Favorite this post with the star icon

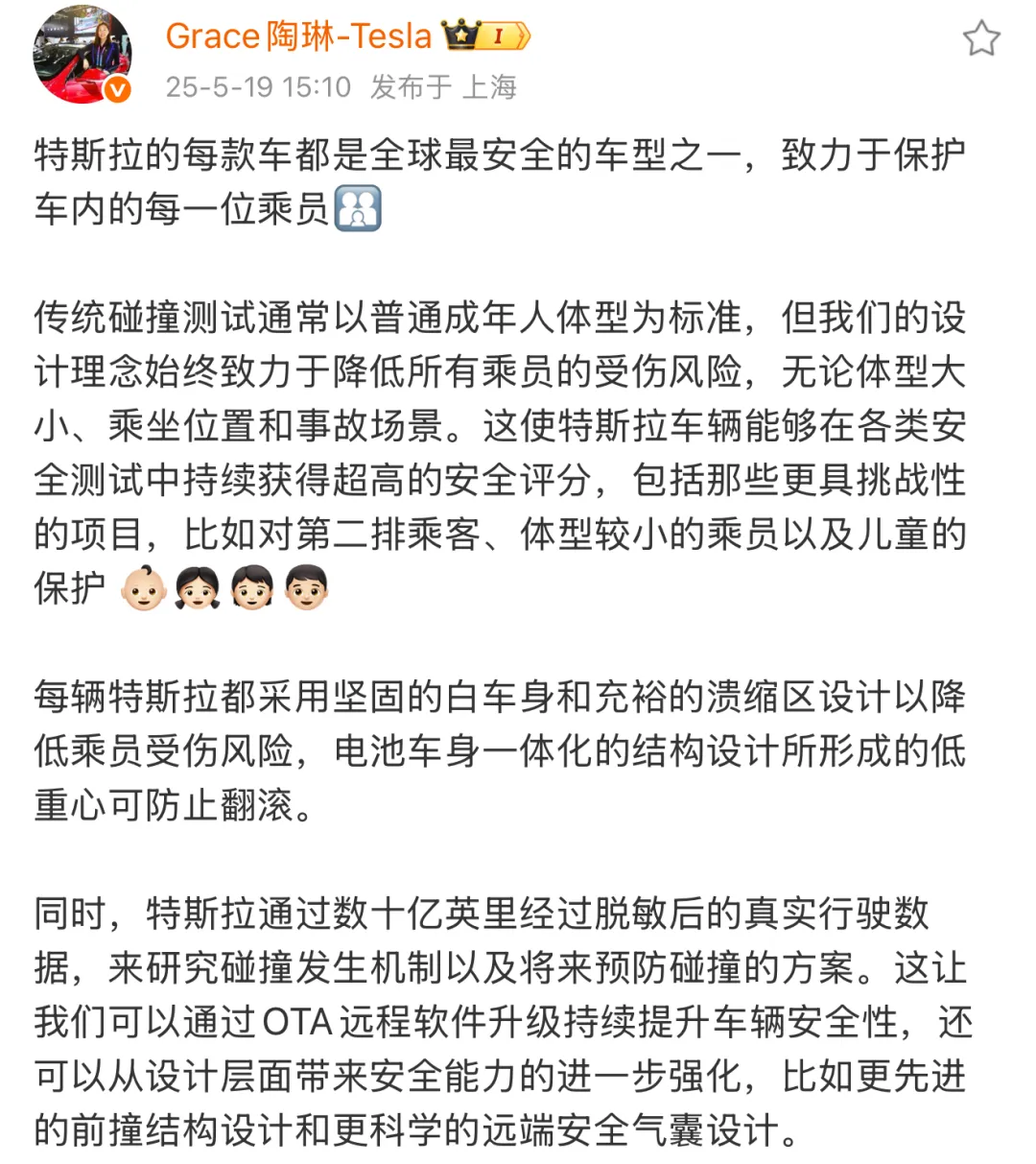[x=980, y=39]
